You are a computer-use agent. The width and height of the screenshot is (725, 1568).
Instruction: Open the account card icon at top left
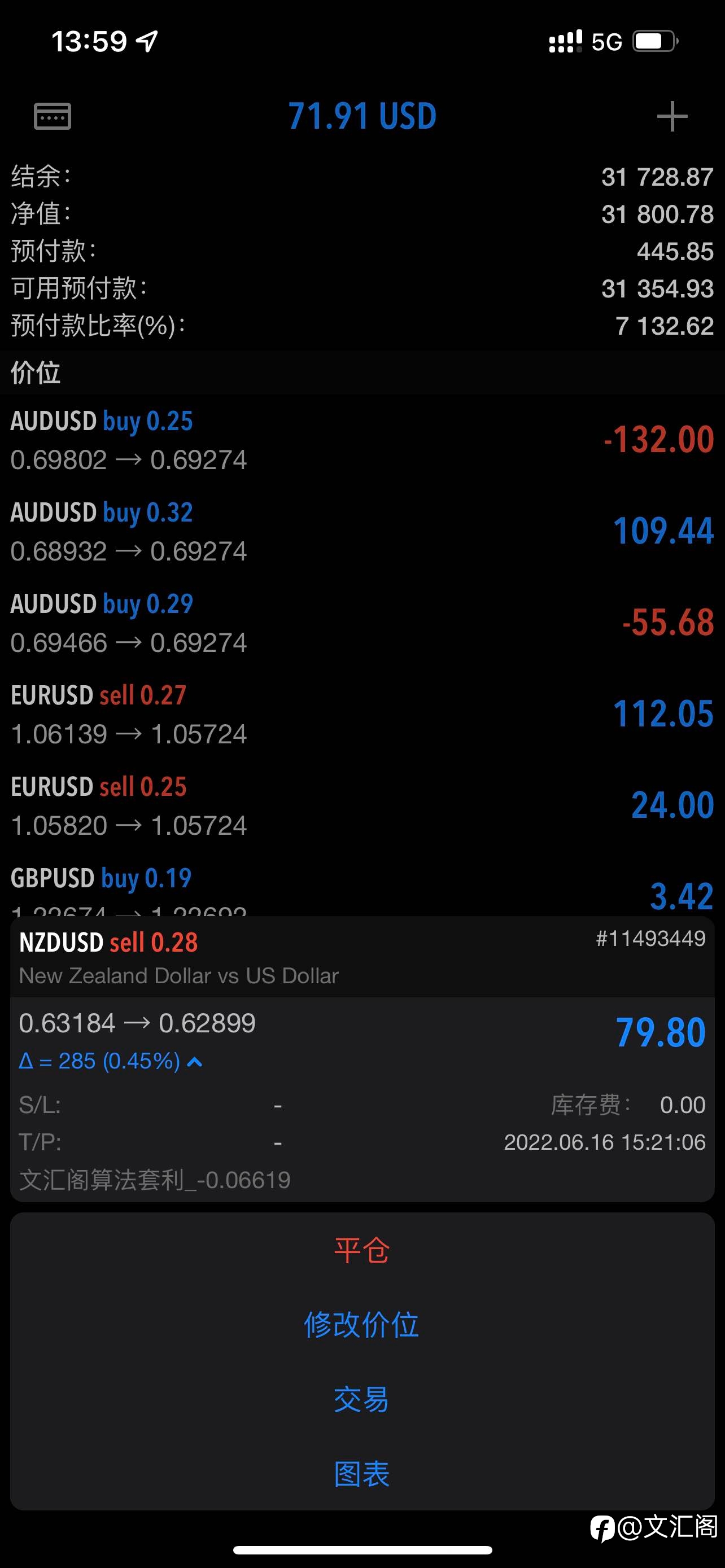tap(53, 116)
